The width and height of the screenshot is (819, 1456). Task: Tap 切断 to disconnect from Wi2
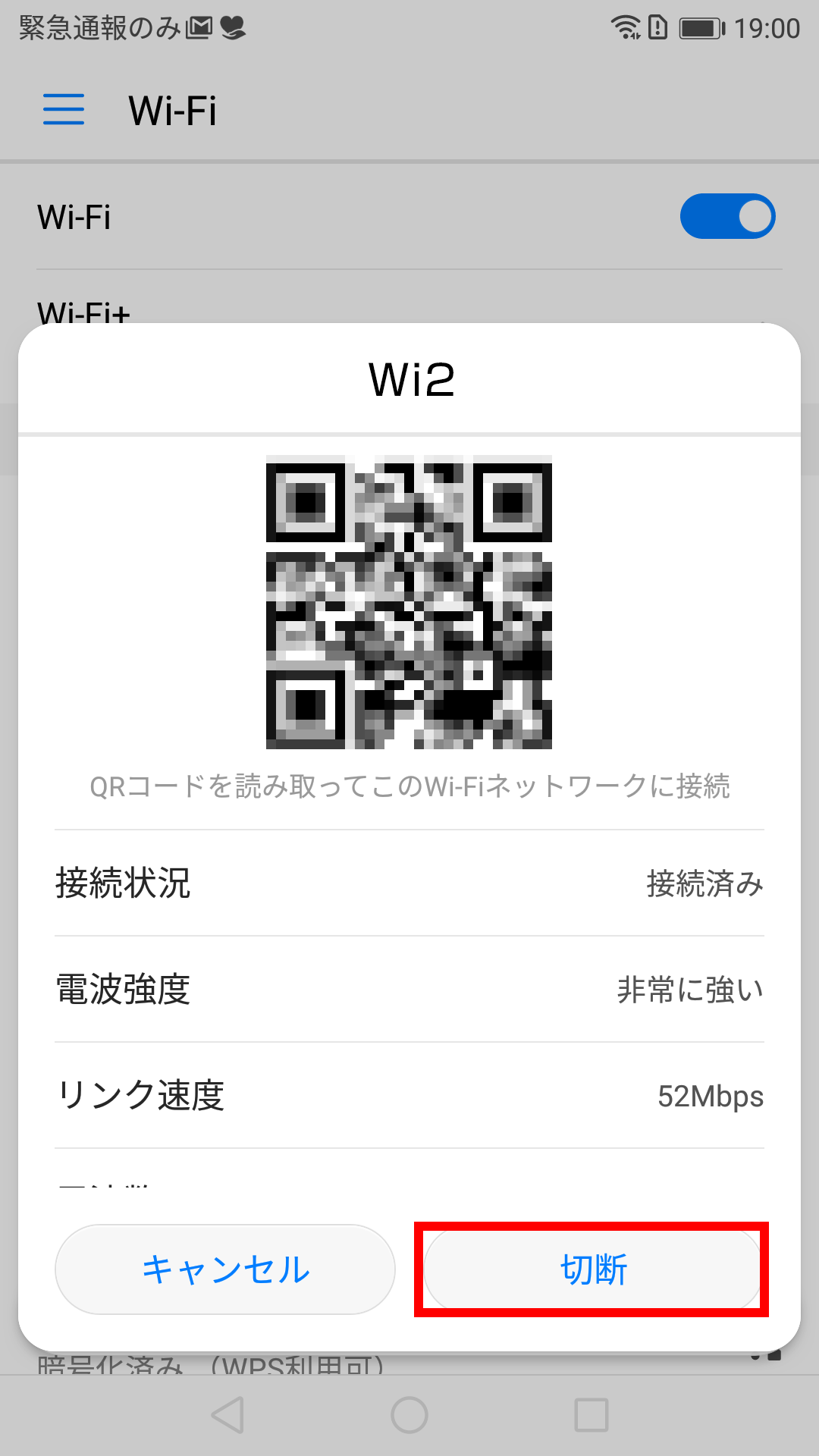[x=592, y=1269]
